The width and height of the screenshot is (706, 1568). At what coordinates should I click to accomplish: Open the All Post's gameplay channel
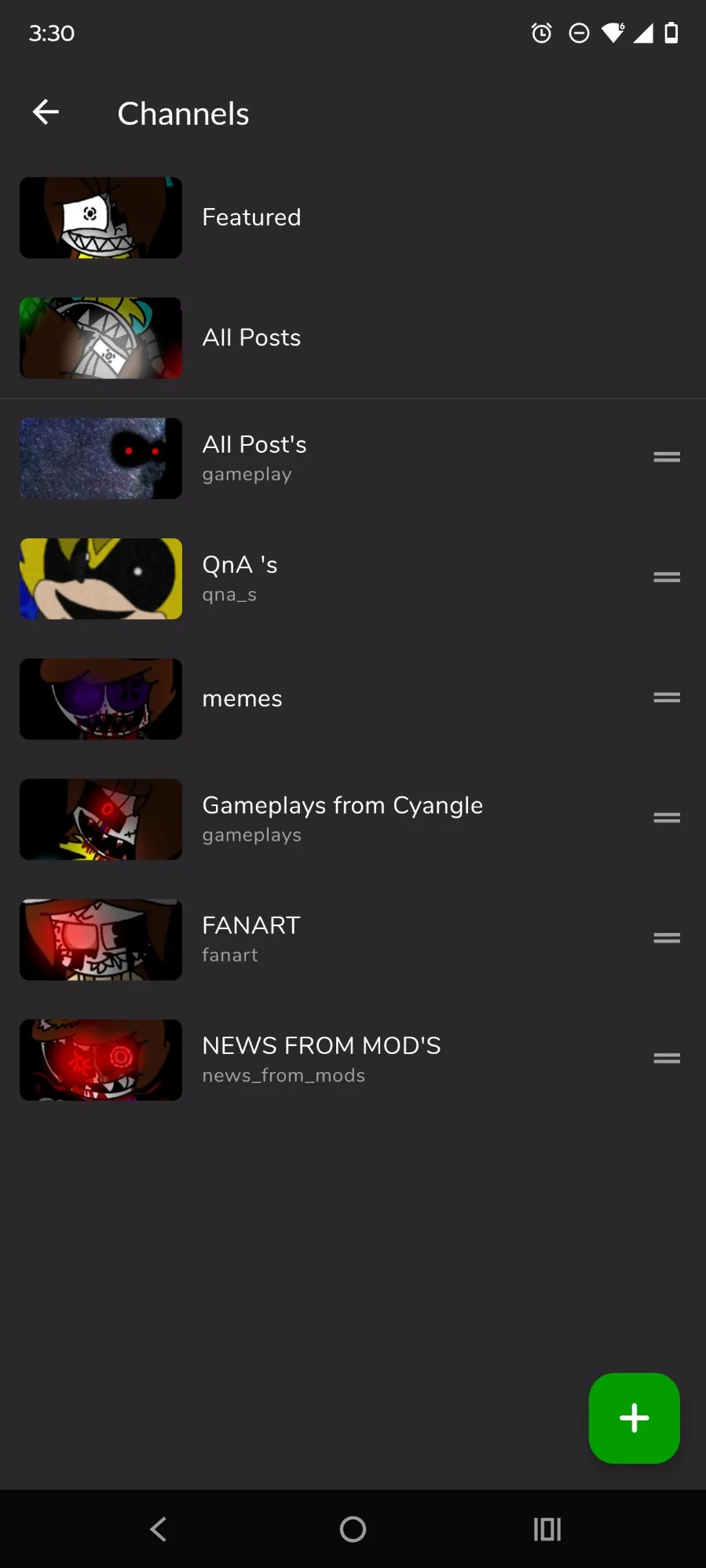click(x=254, y=458)
